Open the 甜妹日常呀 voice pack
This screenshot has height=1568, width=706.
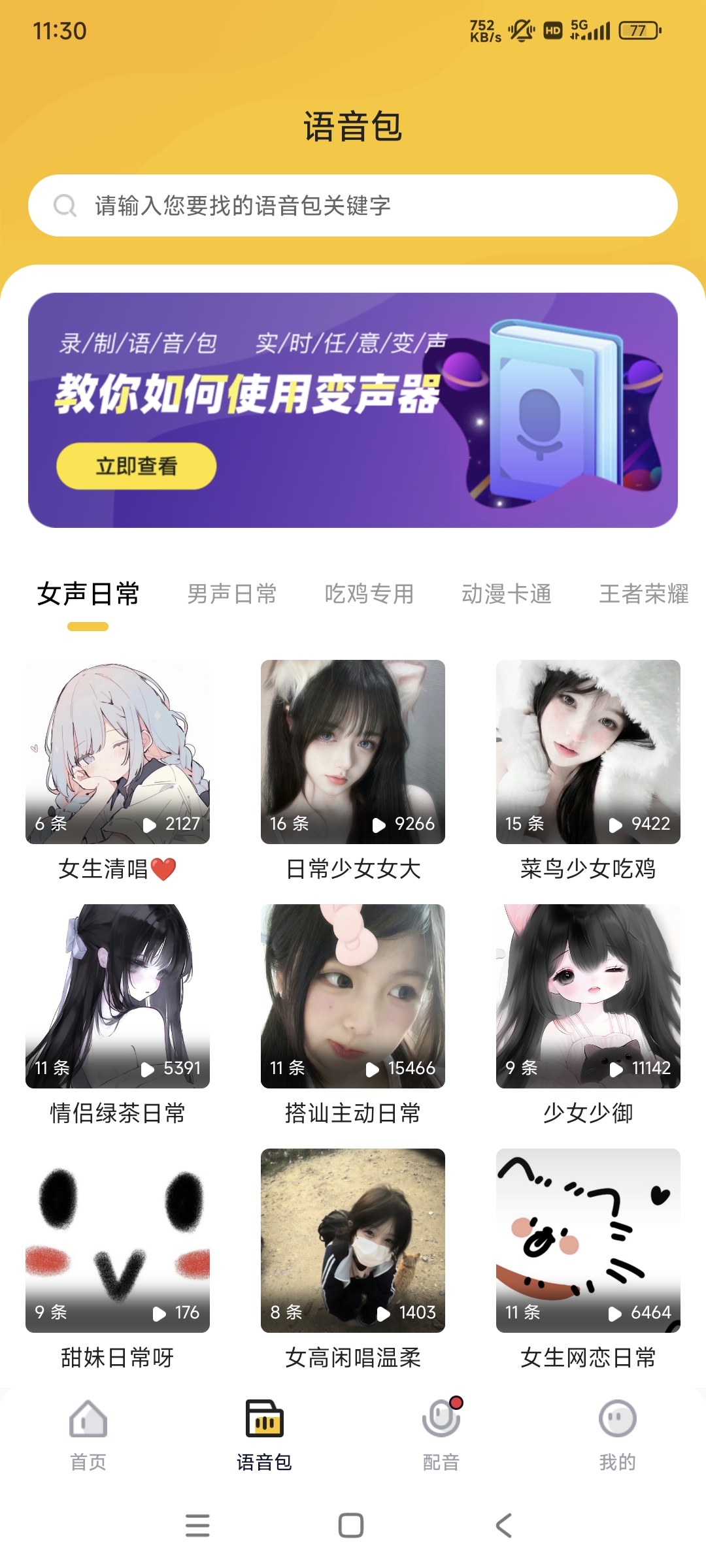click(118, 1240)
